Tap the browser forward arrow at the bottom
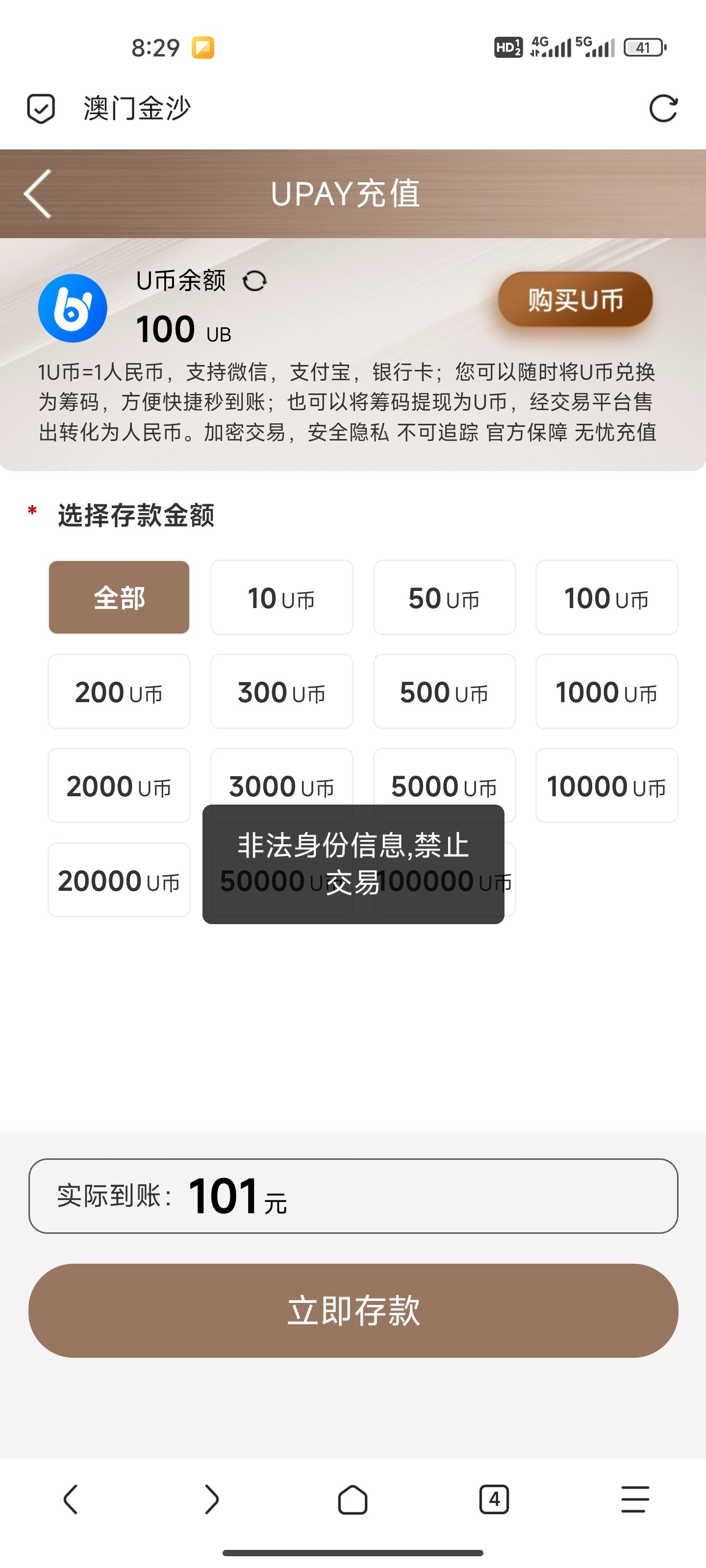 click(212, 1499)
